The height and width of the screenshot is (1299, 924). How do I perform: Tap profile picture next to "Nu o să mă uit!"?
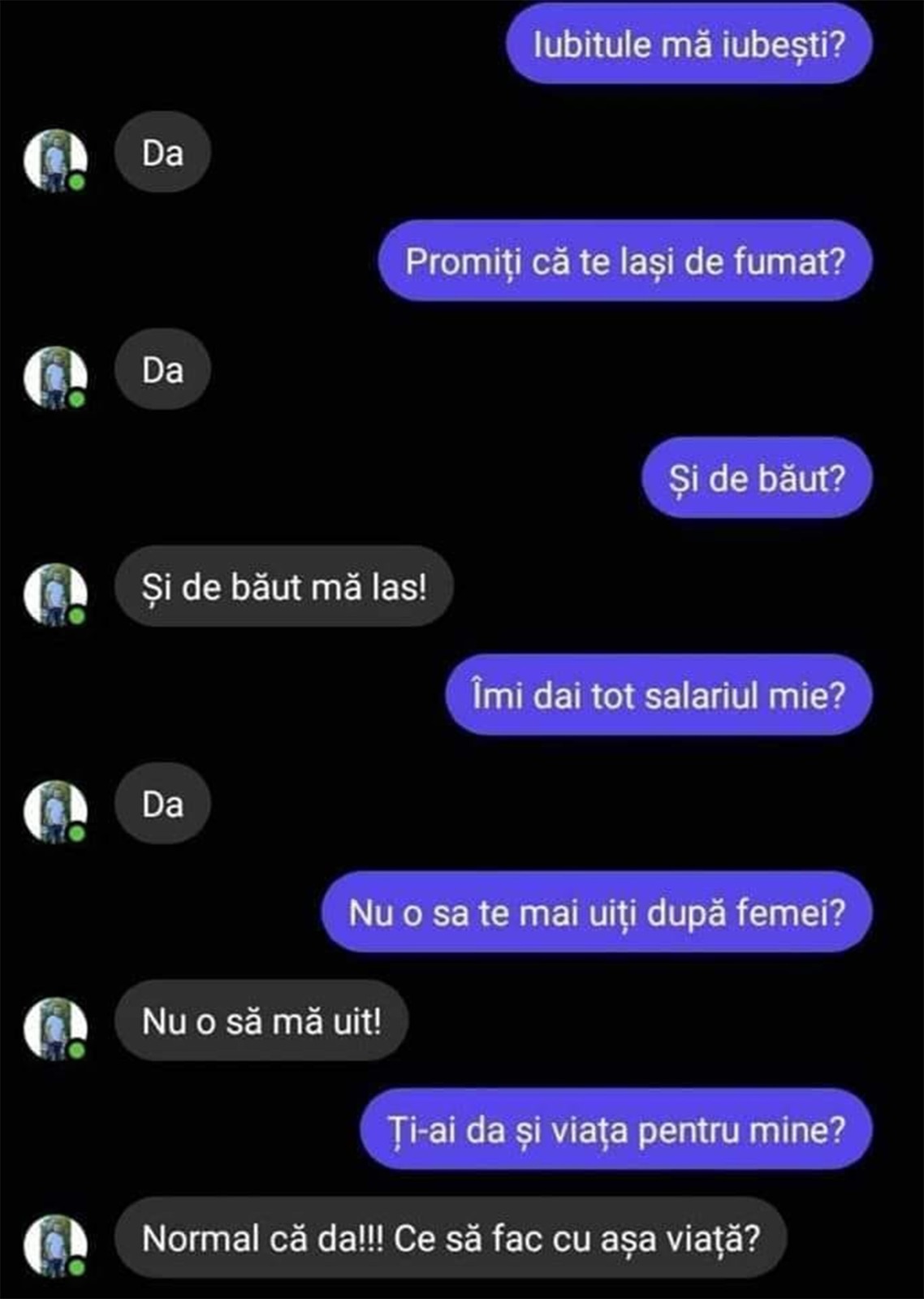pyautogui.click(x=54, y=1029)
